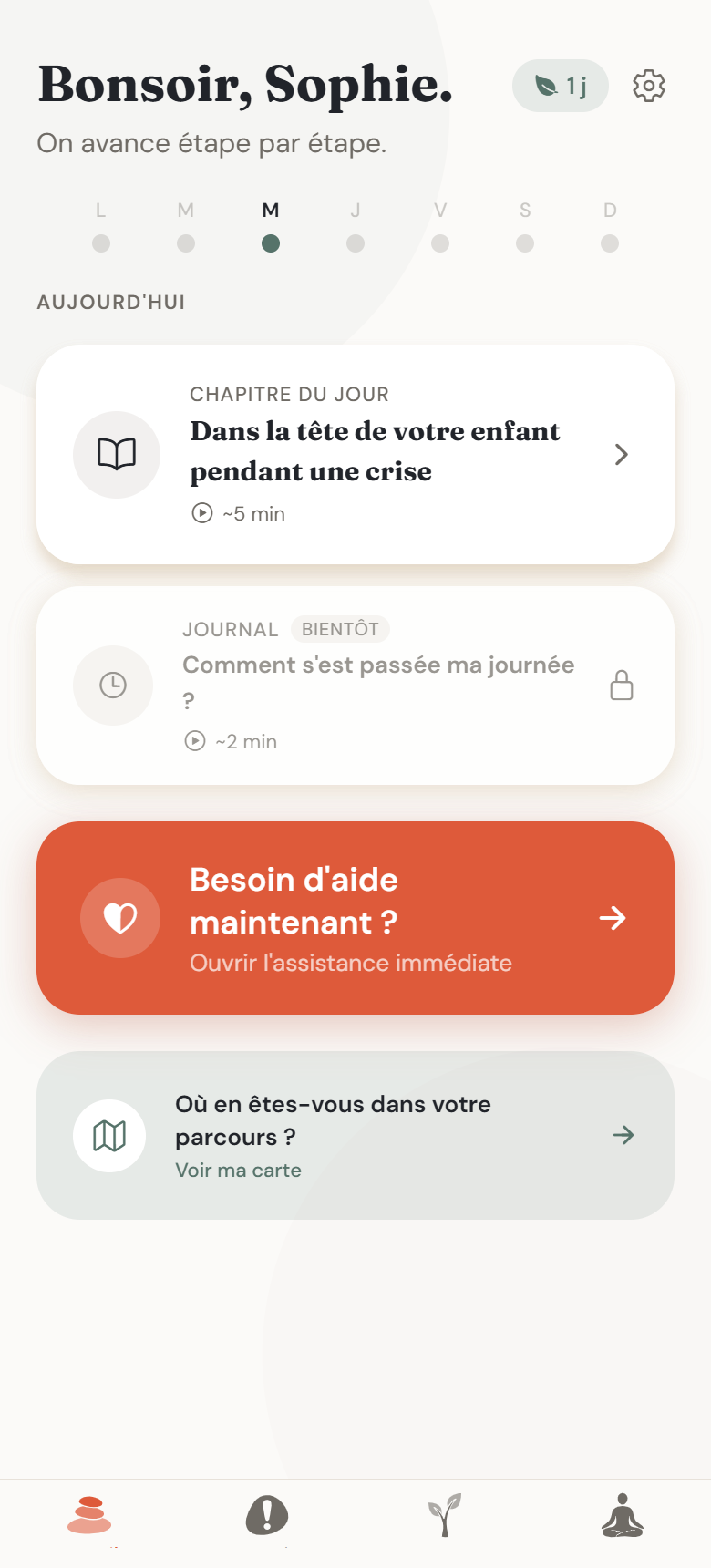Open the meditation person tab at bottom right
711x1568 pixels.
(x=623, y=1517)
